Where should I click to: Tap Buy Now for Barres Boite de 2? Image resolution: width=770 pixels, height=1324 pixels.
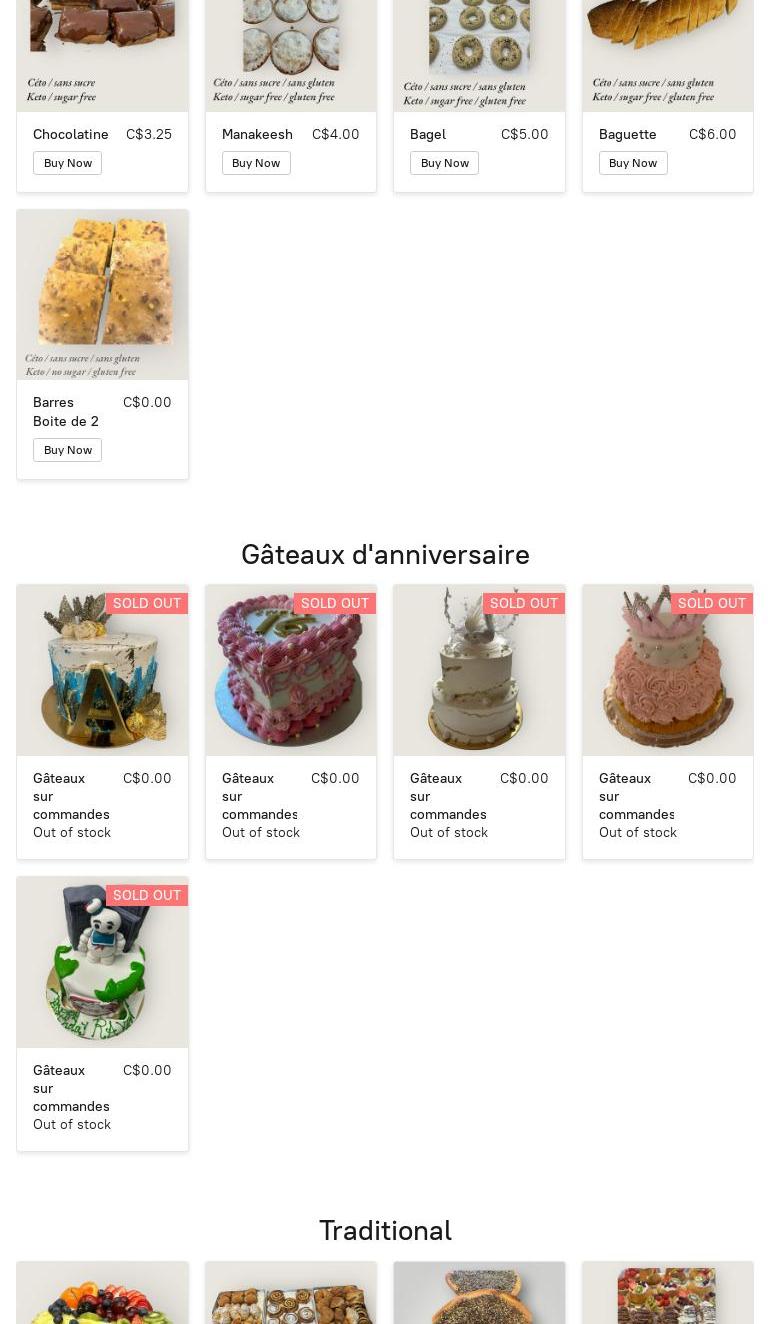67,450
